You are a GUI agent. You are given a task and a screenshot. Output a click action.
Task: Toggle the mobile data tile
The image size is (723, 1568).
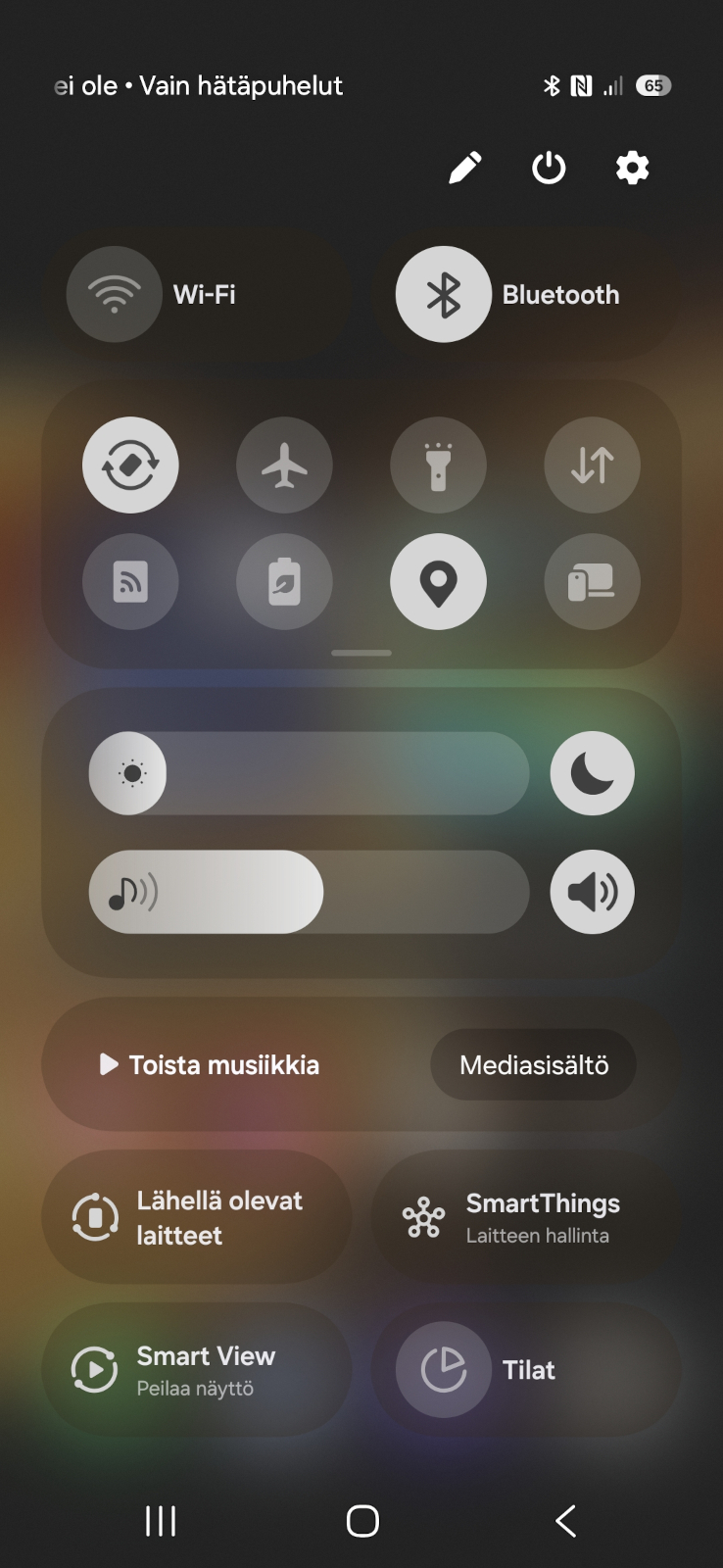pos(592,465)
